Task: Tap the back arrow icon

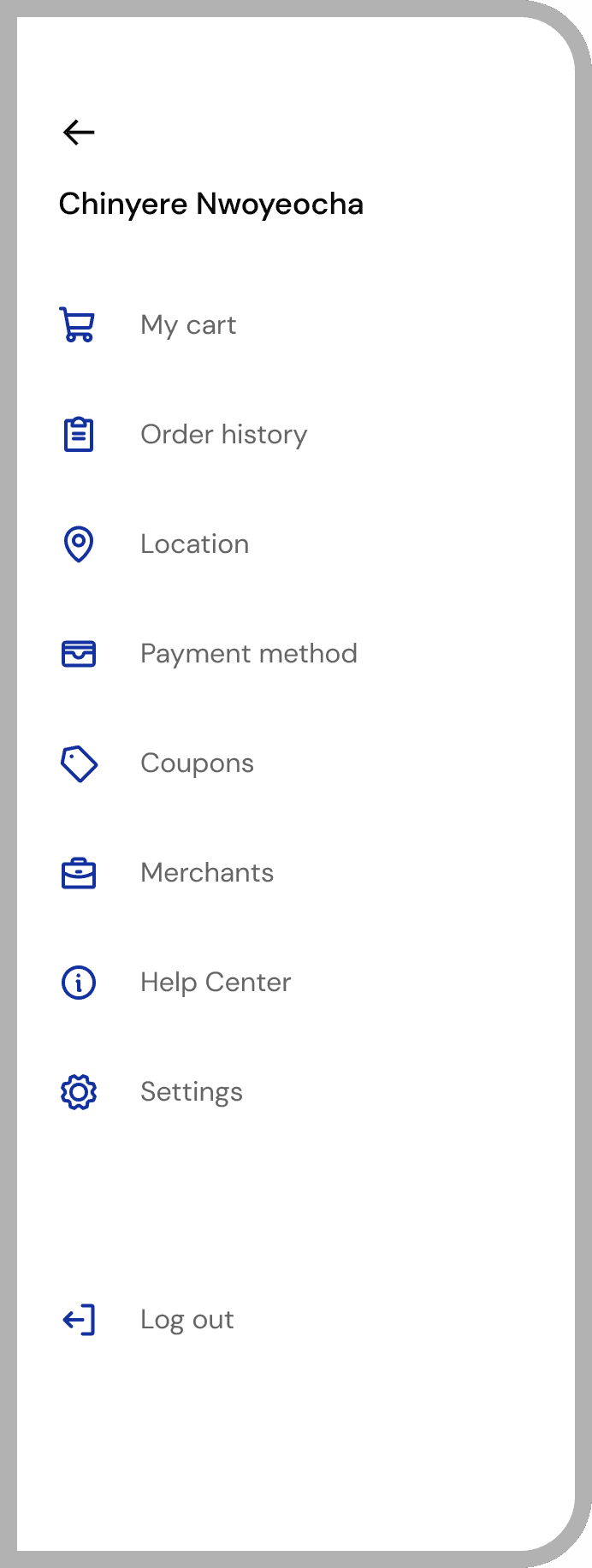Action: 79,132
